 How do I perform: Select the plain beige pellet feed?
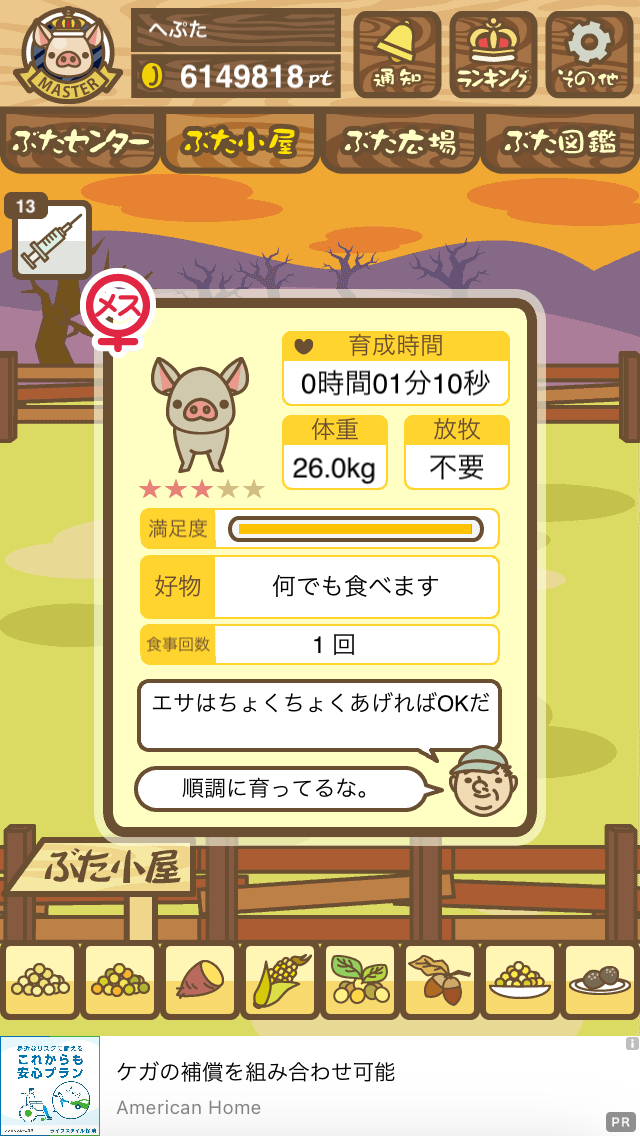pyautogui.click(x=41, y=981)
